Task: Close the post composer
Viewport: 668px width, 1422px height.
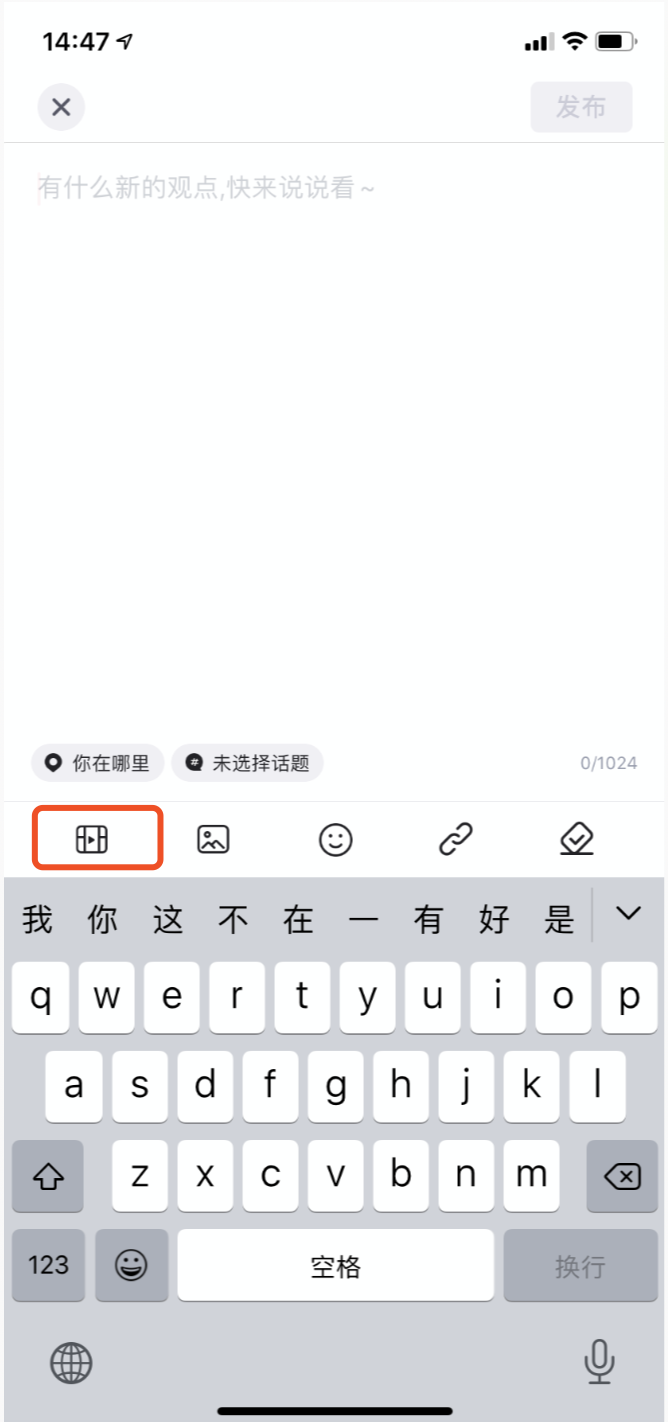Action: pyautogui.click(x=61, y=107)
